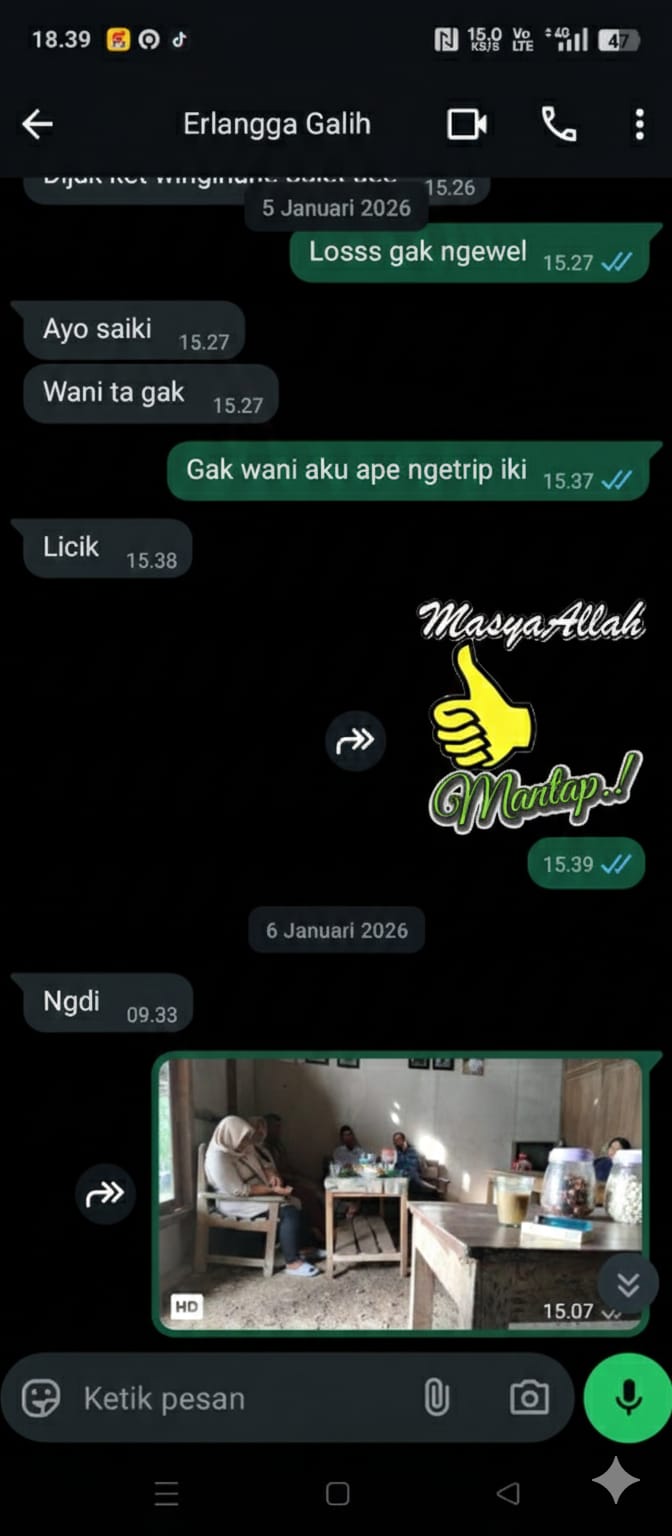
Task: Jump to the latest messages
Action: [628, 1284]
